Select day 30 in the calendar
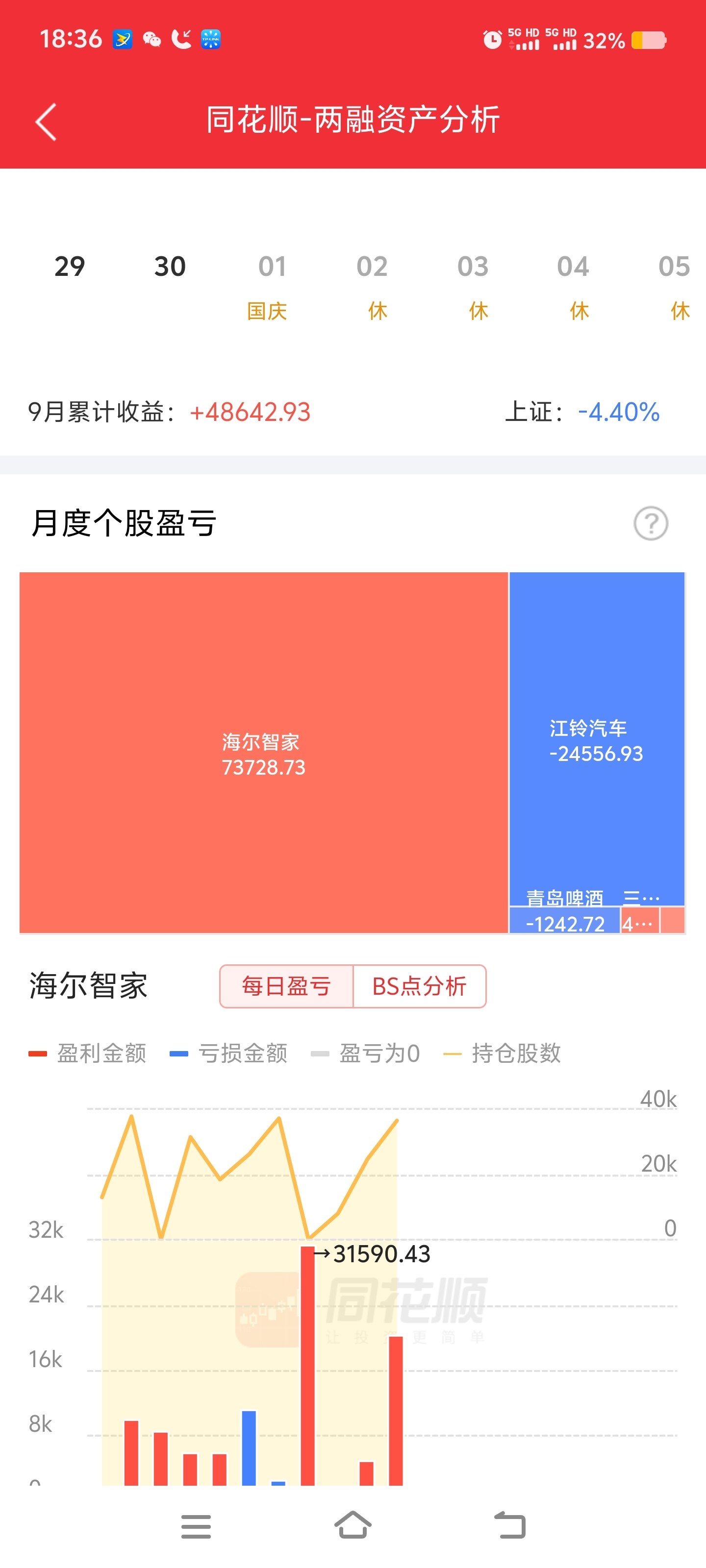This screenshot has height=1568, width=706. pyautogui.click(x=170, y=267)
